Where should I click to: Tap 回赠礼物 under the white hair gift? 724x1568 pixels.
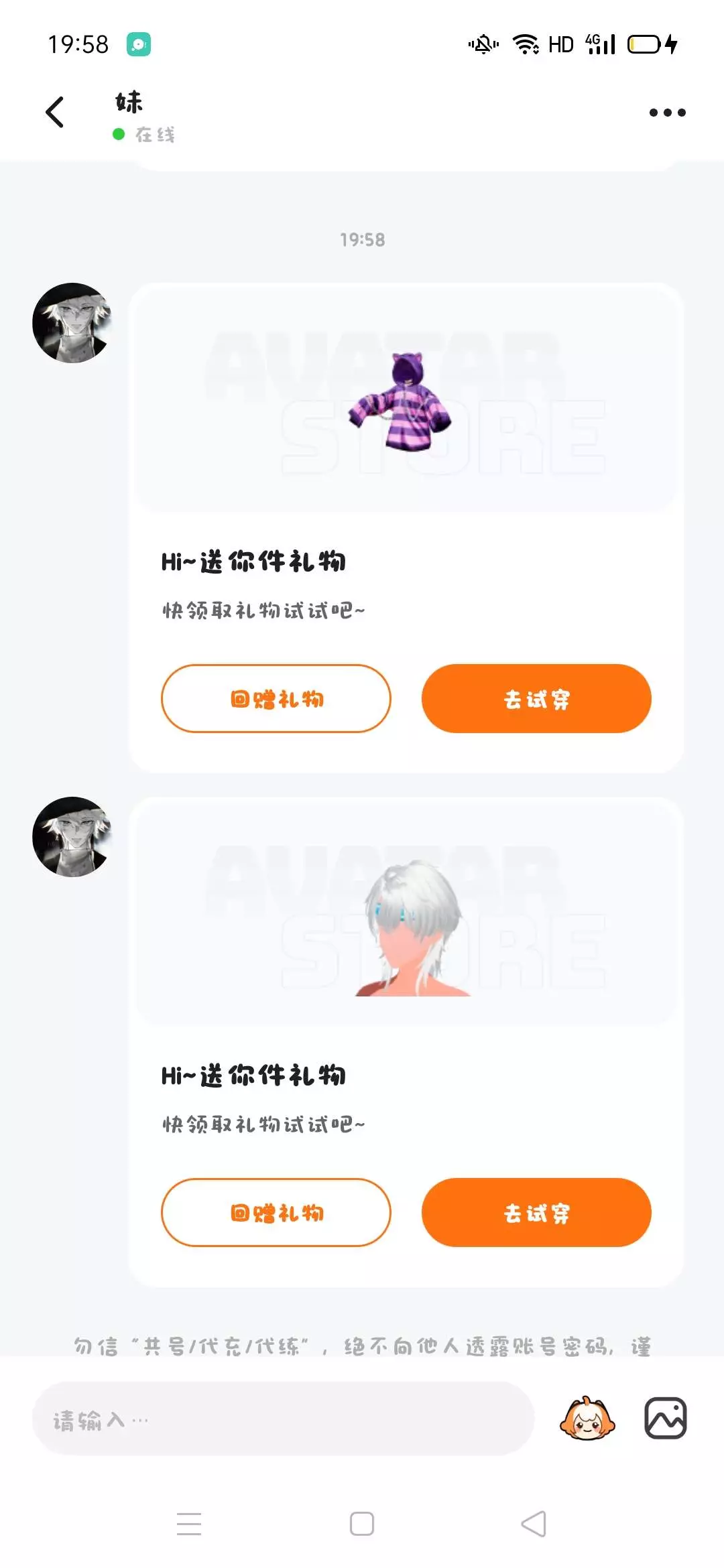276,1212
